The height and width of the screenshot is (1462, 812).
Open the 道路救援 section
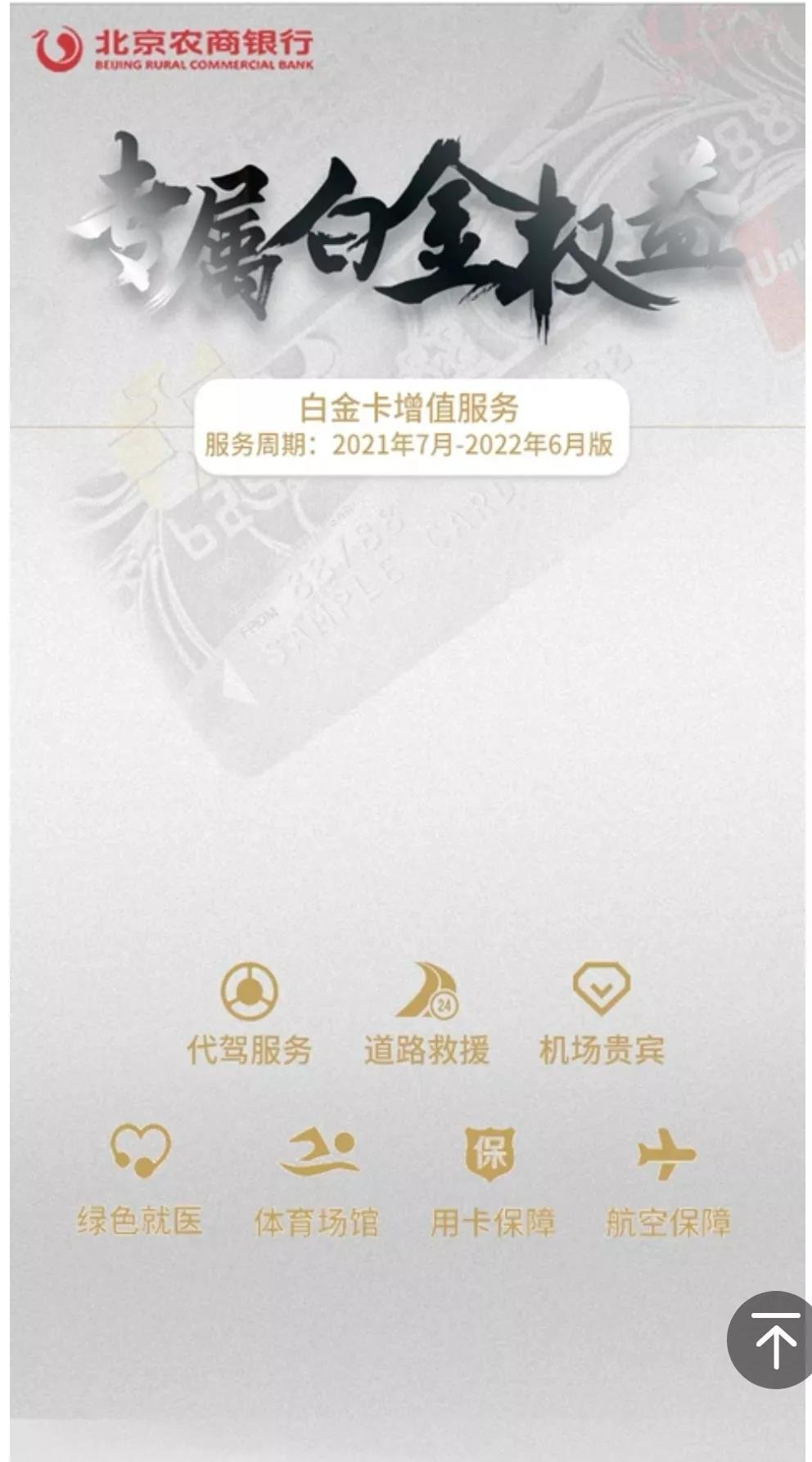click(x=426, y=1013)
